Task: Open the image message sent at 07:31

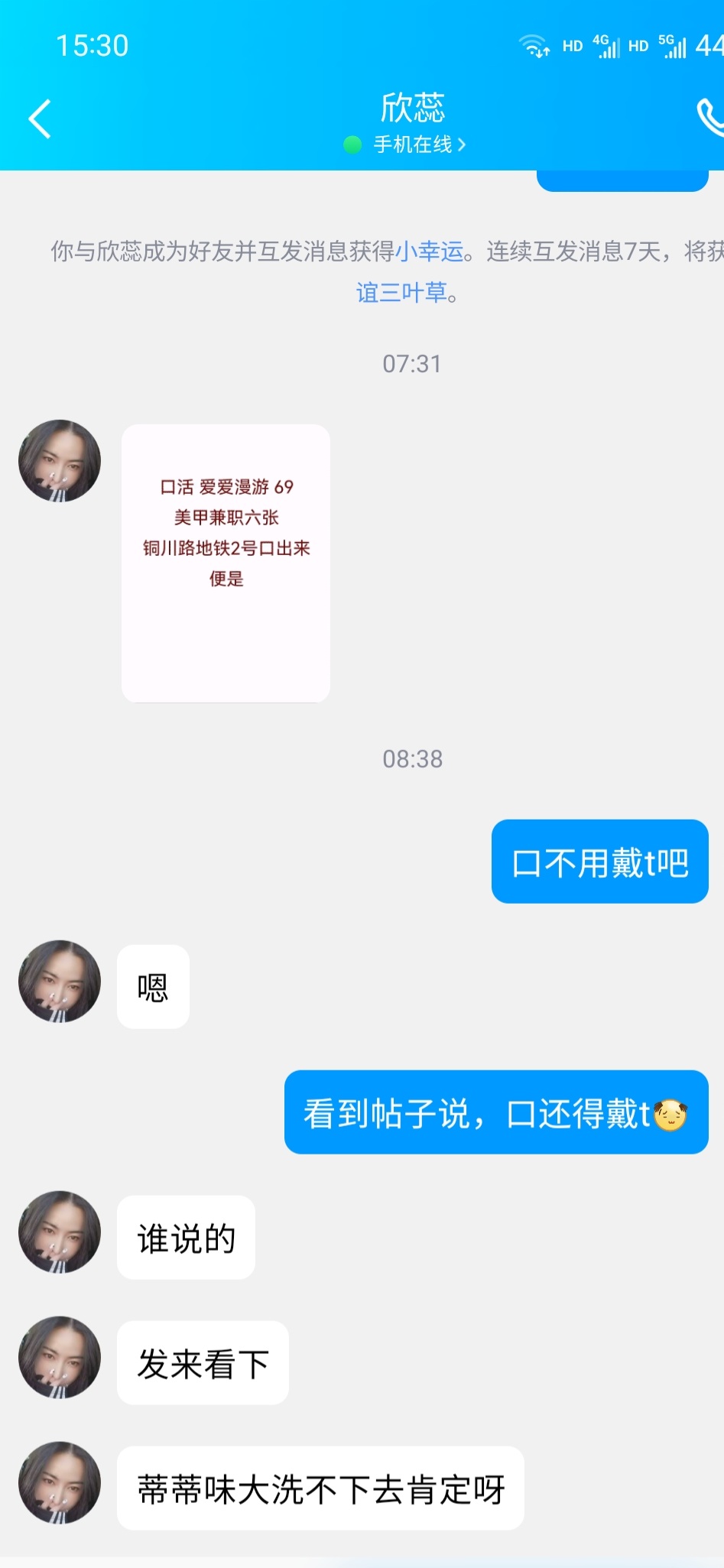Action: coord(226,563)
